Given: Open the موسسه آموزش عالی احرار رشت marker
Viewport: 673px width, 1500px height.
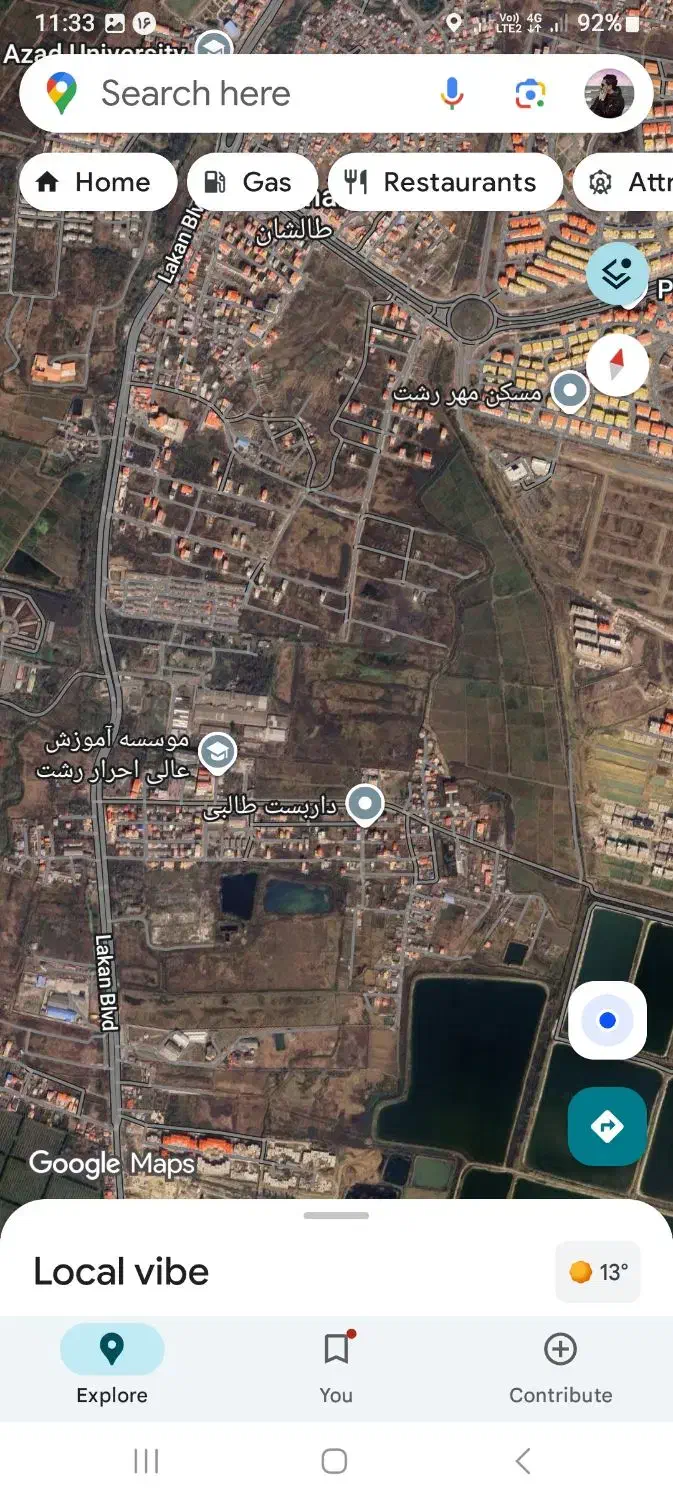Looking at the screenshot, I should pyautogui.click(x=217, y=752).
